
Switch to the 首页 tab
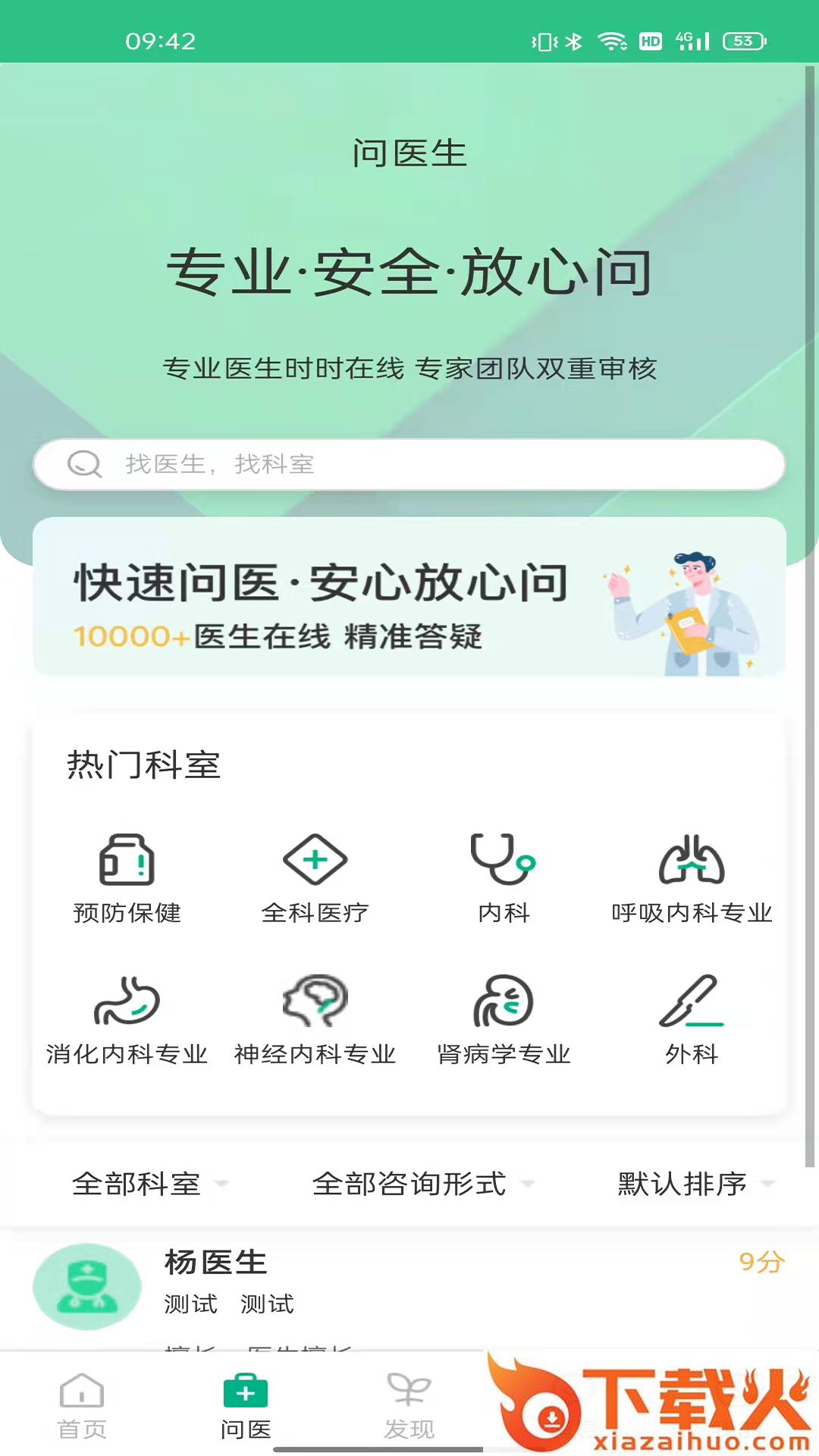[x=82, y=1405]
